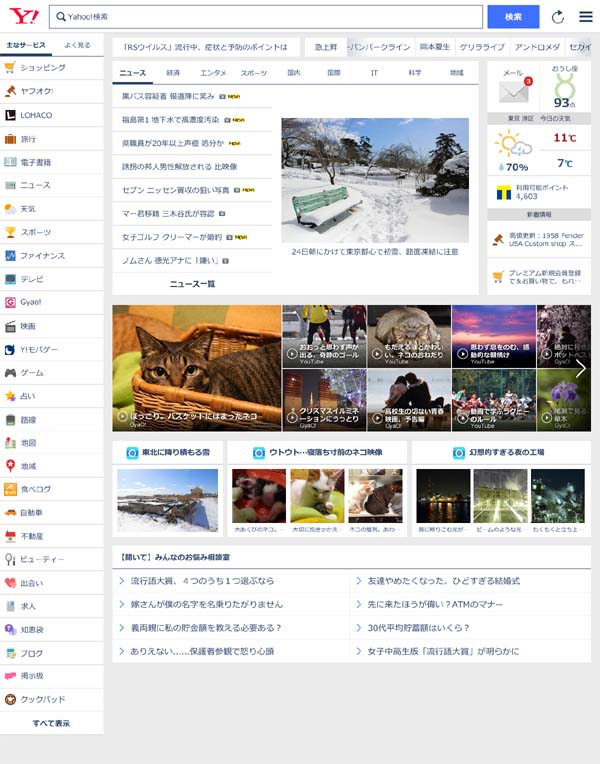Image resolution: width=600 pixels, height=764 pixels.
Task: Switch to the スポーツ news tab
Action: coord(254,73)
